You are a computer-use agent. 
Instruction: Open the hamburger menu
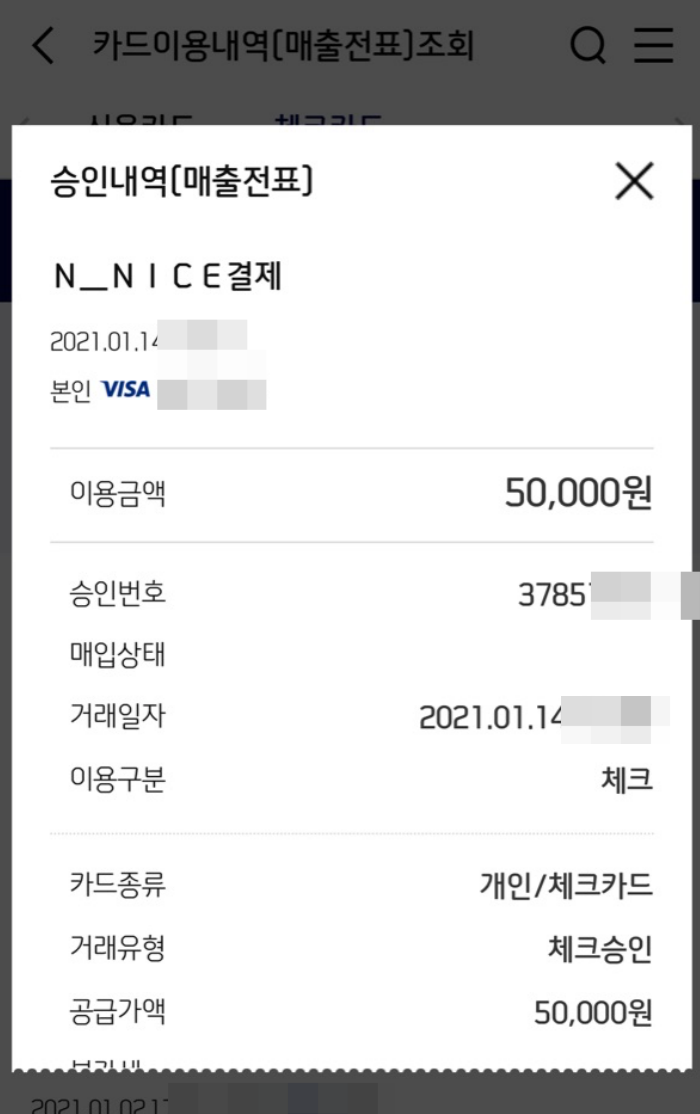pyautogui.click(x=654, y=45)
